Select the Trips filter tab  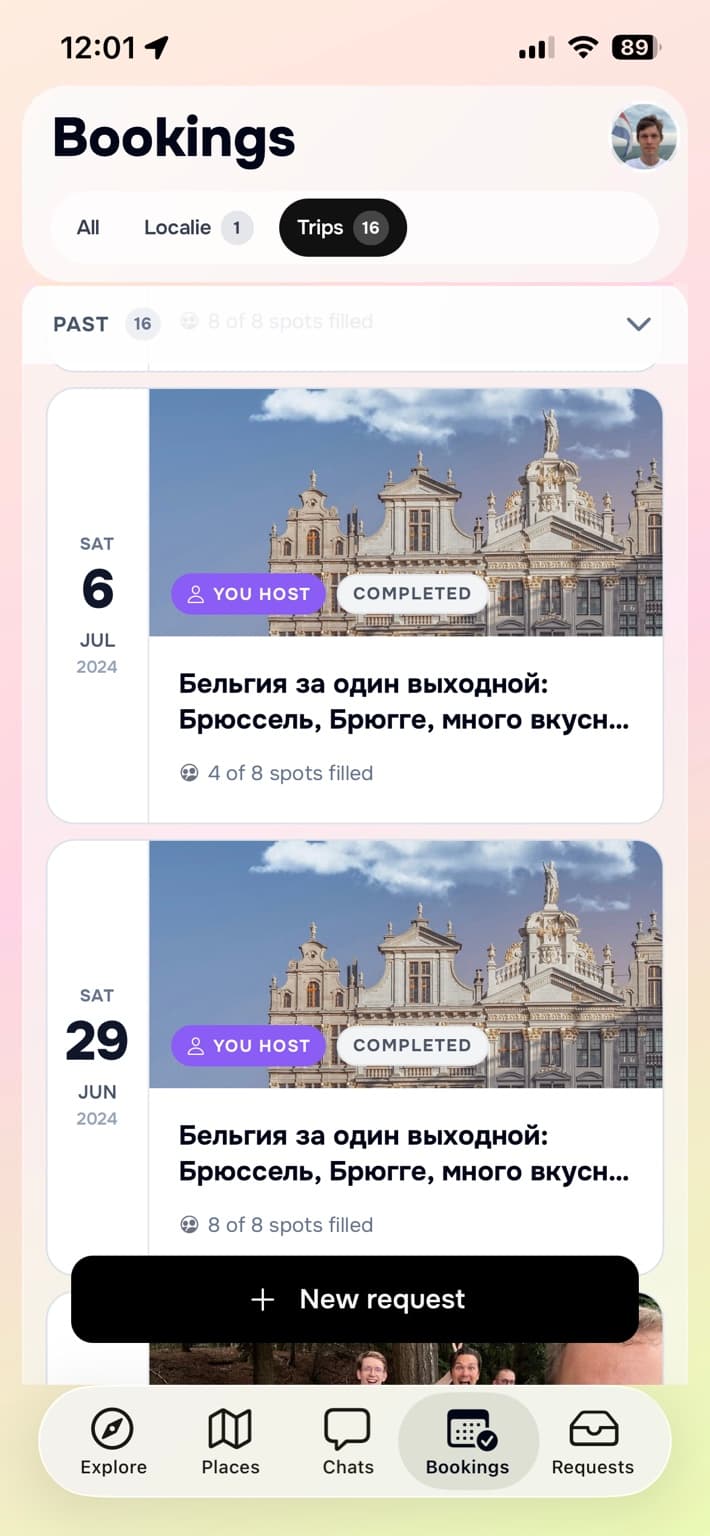click(343, 228)
